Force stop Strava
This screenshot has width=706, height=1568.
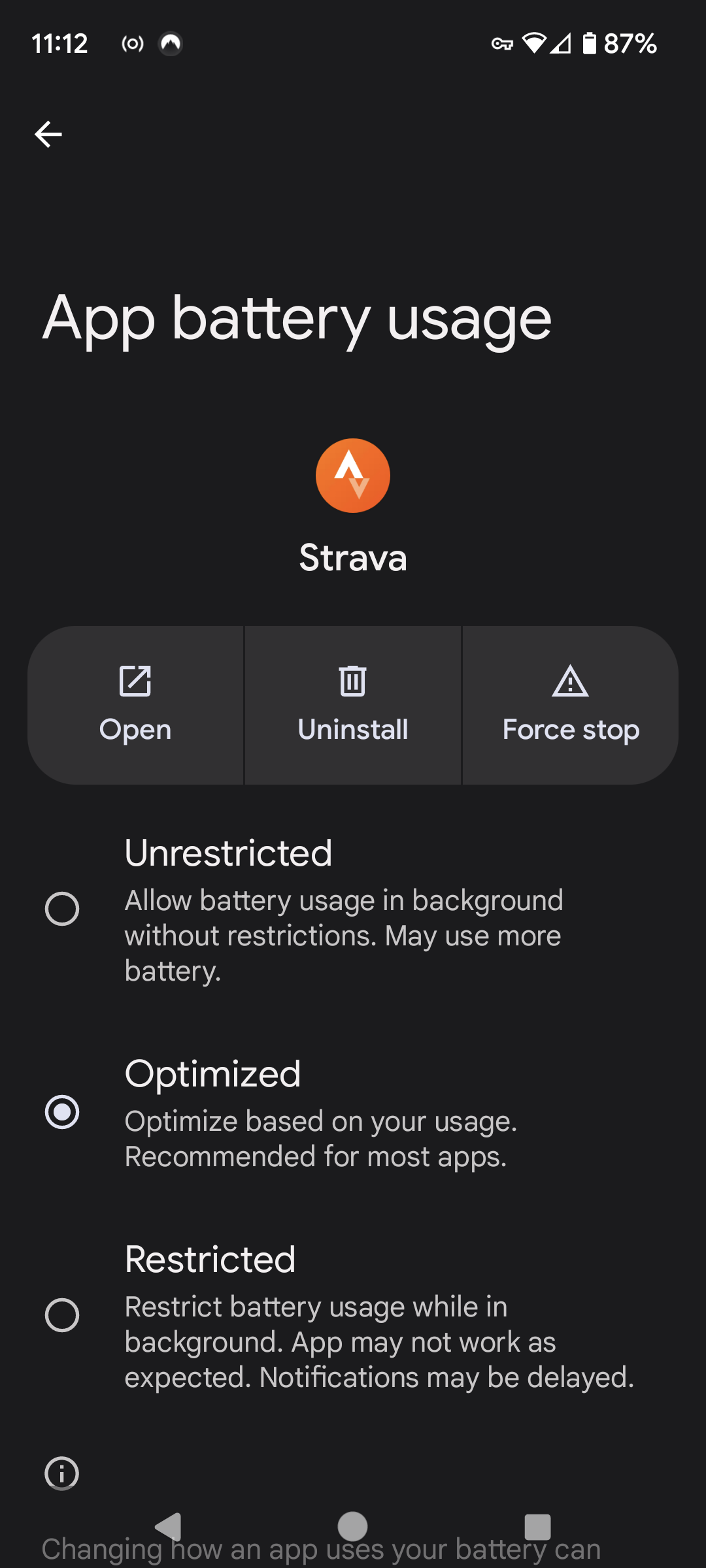571,706
